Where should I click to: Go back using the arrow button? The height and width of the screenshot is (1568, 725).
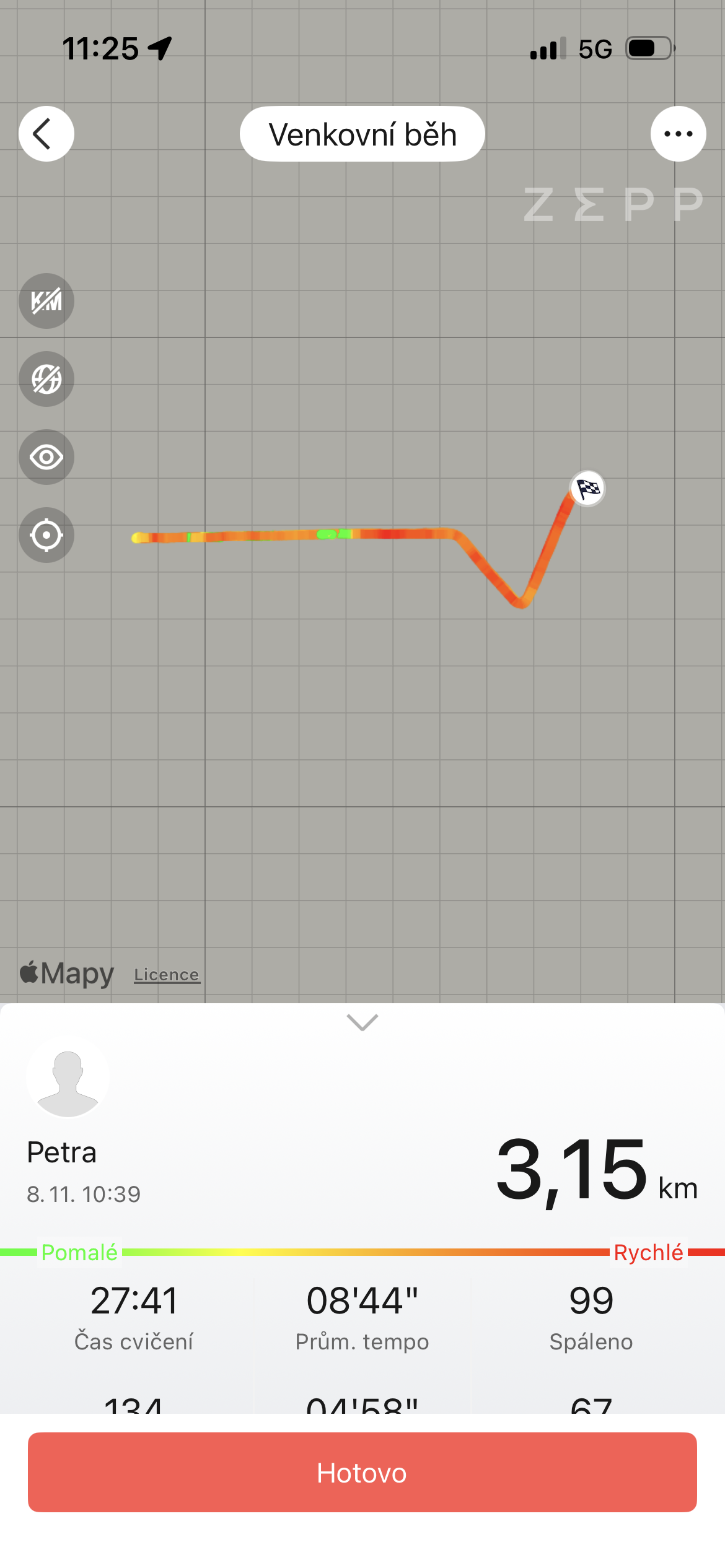[x=46, y=134]
